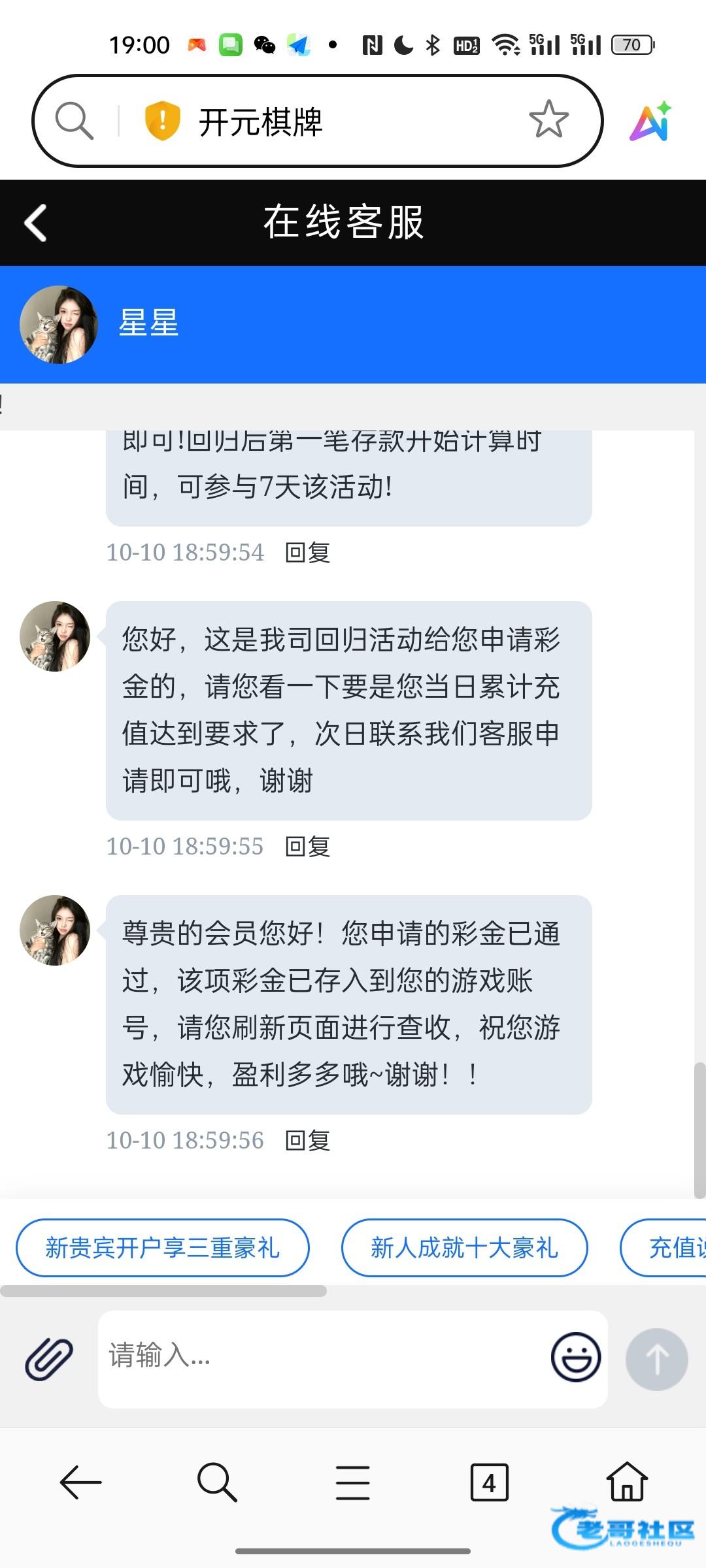Image resolution: width=706 pixels, height=1568 pixels.
Task: Bookmark this page with the star icon
Action: [x=548, y=120]
